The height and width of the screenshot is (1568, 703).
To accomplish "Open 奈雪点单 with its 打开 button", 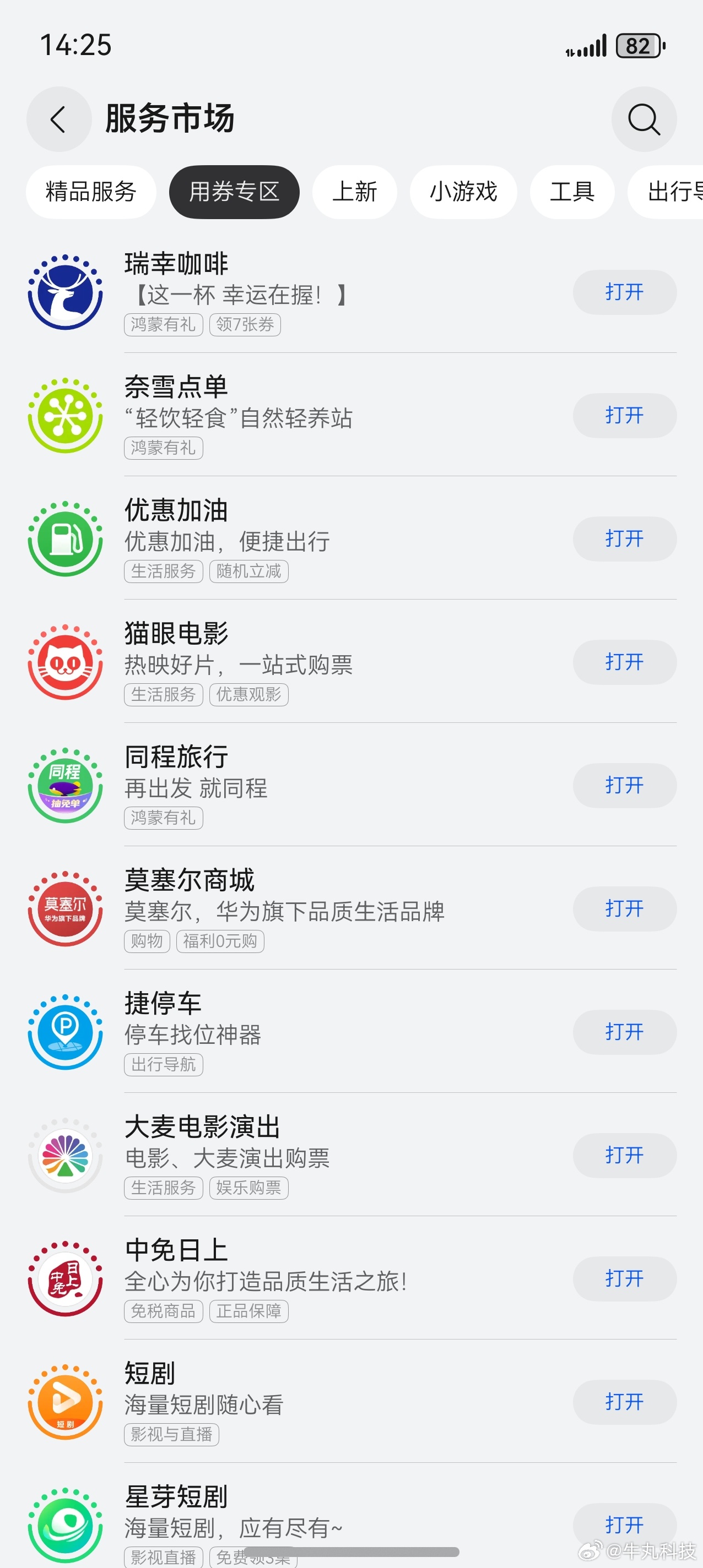I will click(624, 416).
